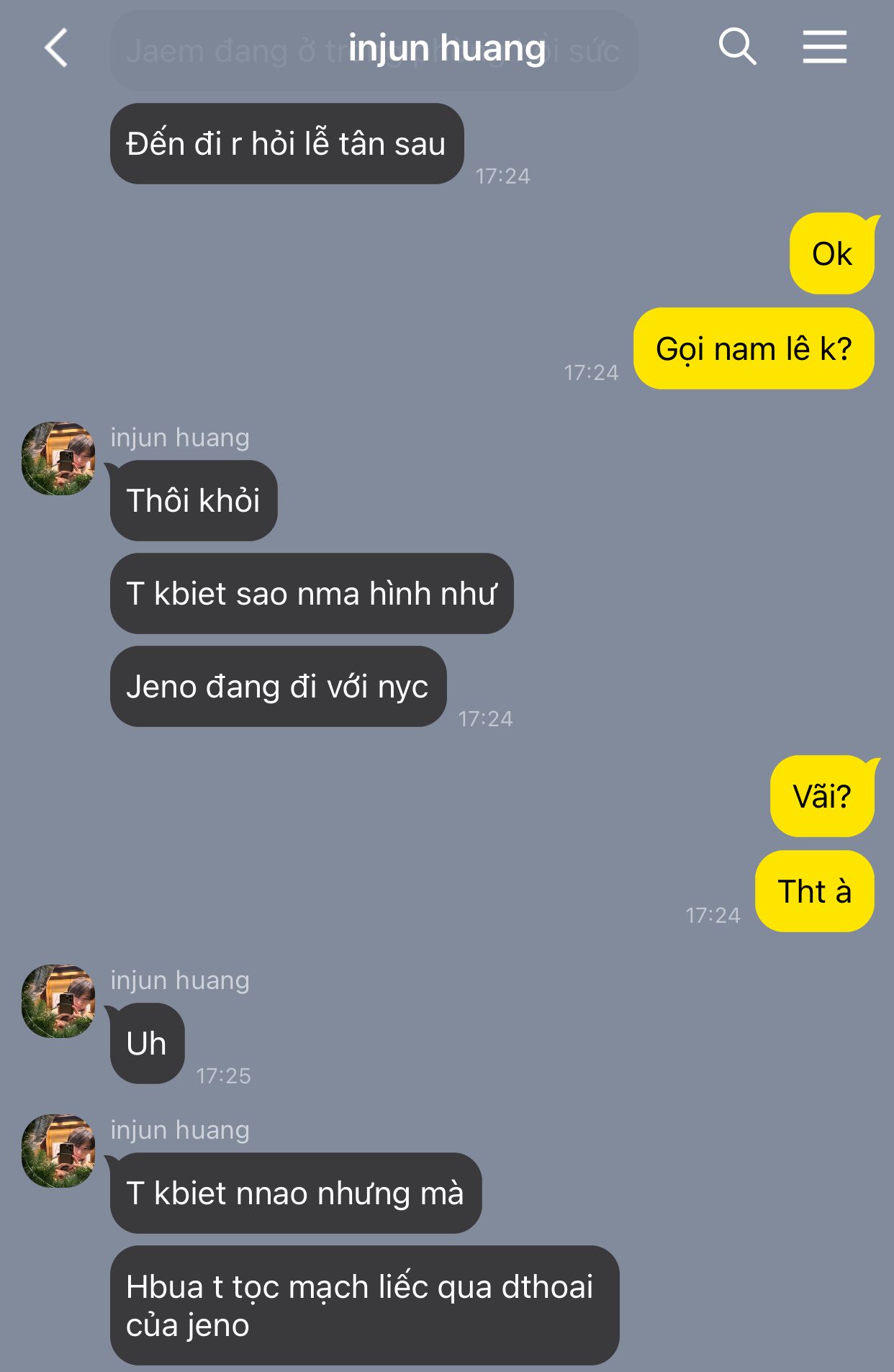Go back to the chat list
Viewport: 894px width, 1372px height.
(x=56, y=48)
